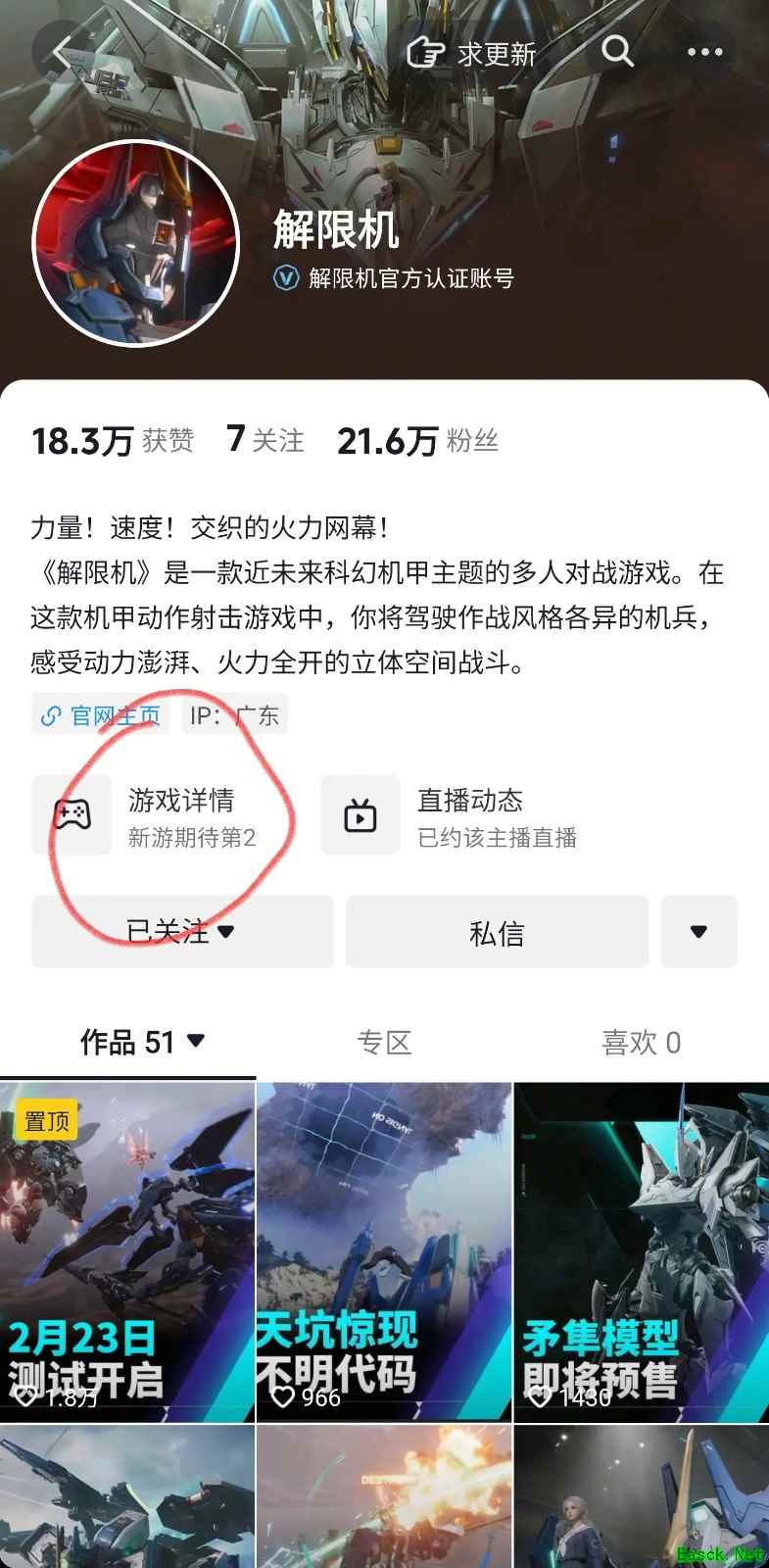Viewport: 769px width, 1568px height.
Task: Switch to the 喜欢 tab
Action: pos(641,1043)
